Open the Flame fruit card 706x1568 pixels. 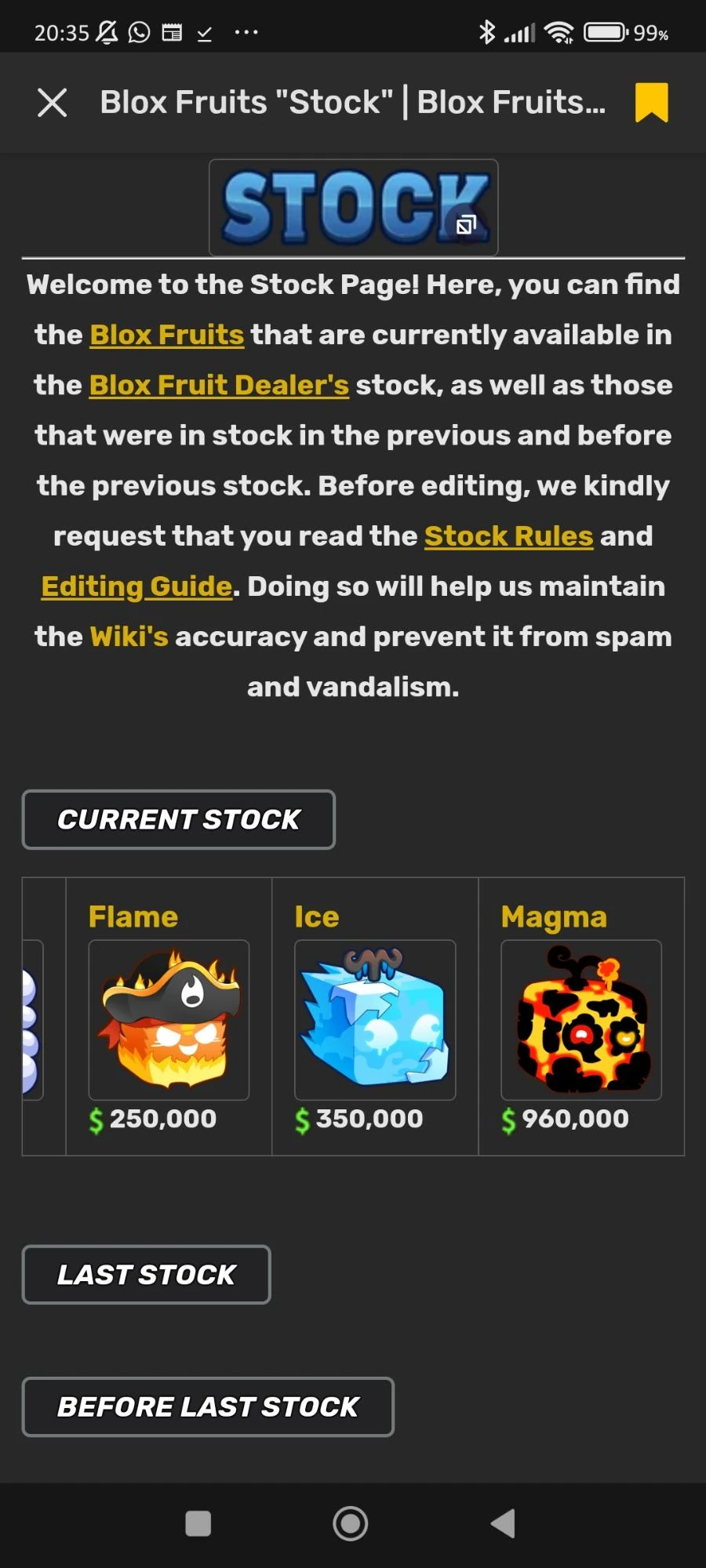pyautogui.click(x=169, y=1019)
